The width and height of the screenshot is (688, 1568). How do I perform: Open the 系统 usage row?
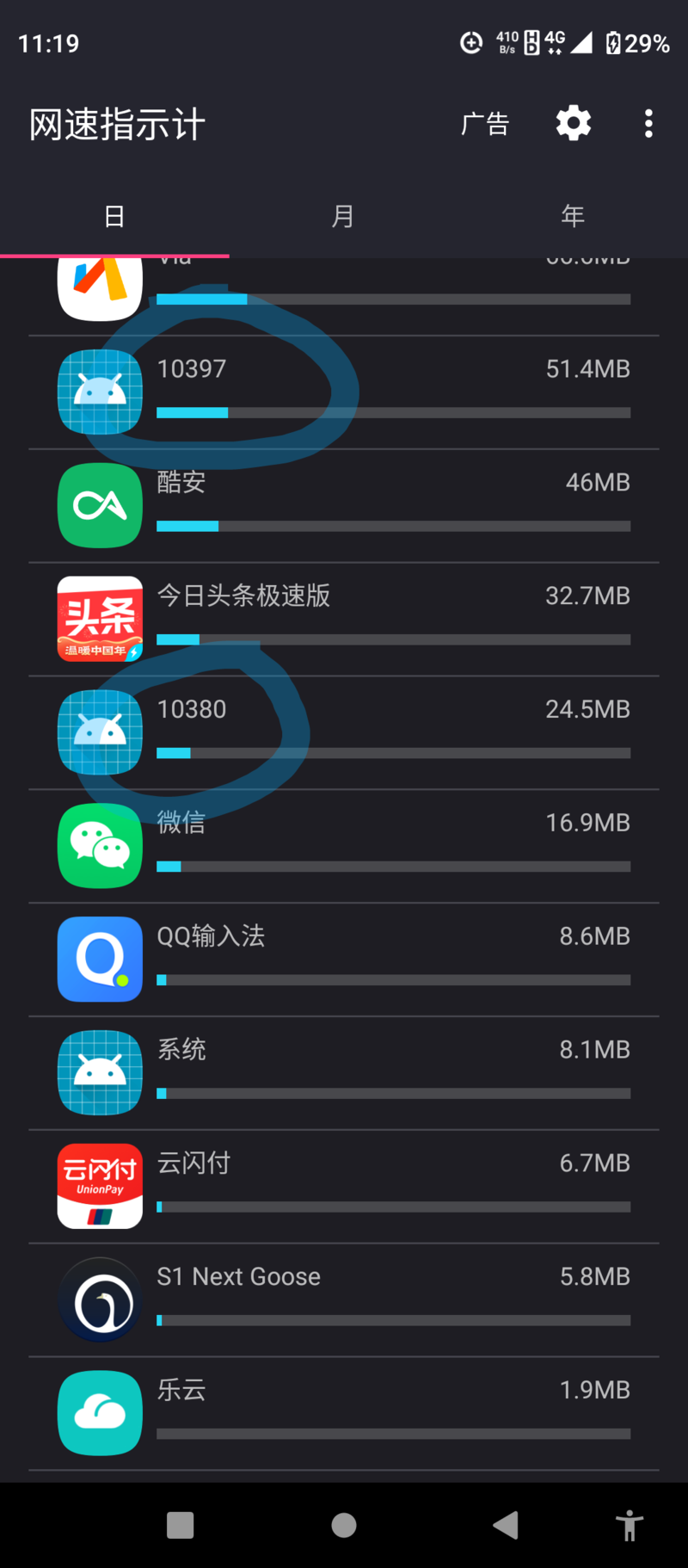344,1074
